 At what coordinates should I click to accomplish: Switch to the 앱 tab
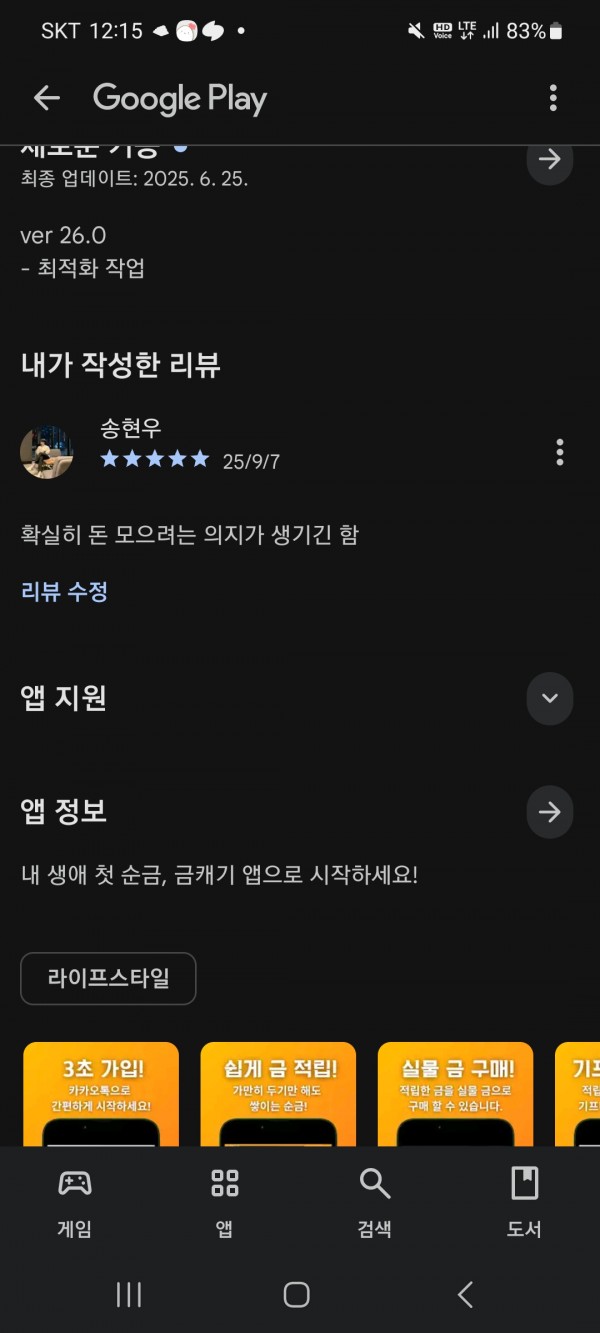(225, 1203)
